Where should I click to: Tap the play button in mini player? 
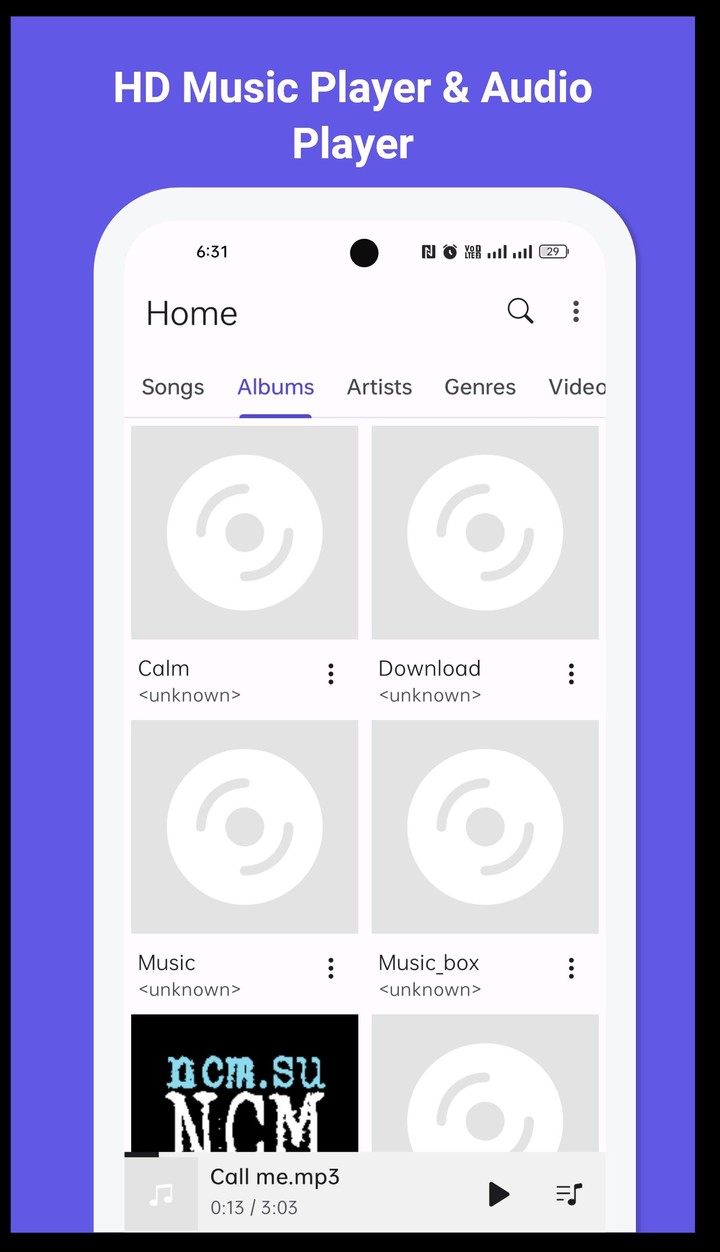click(498, 1193)
